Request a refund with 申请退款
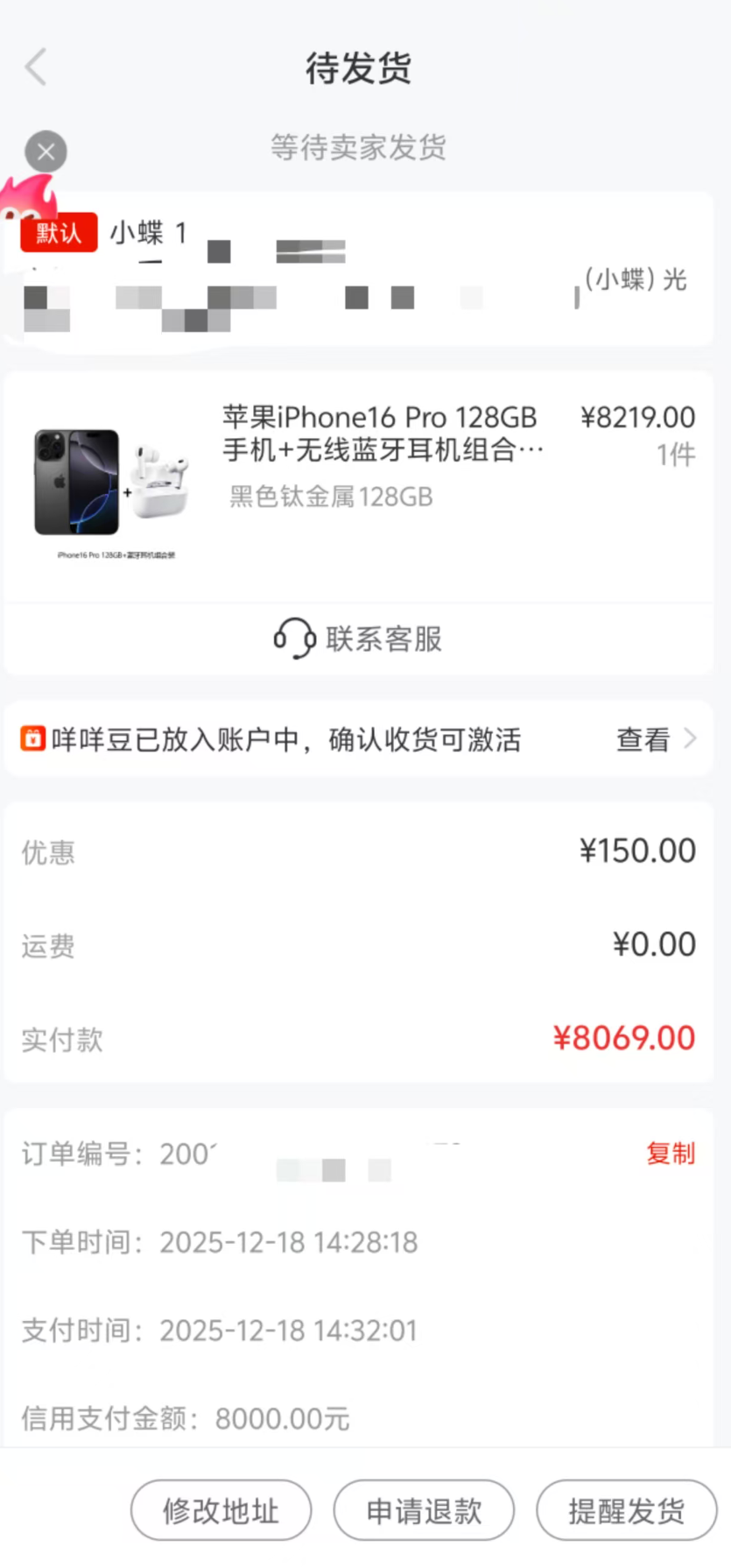This screenshot has width=731, height=1568. 424,1511
